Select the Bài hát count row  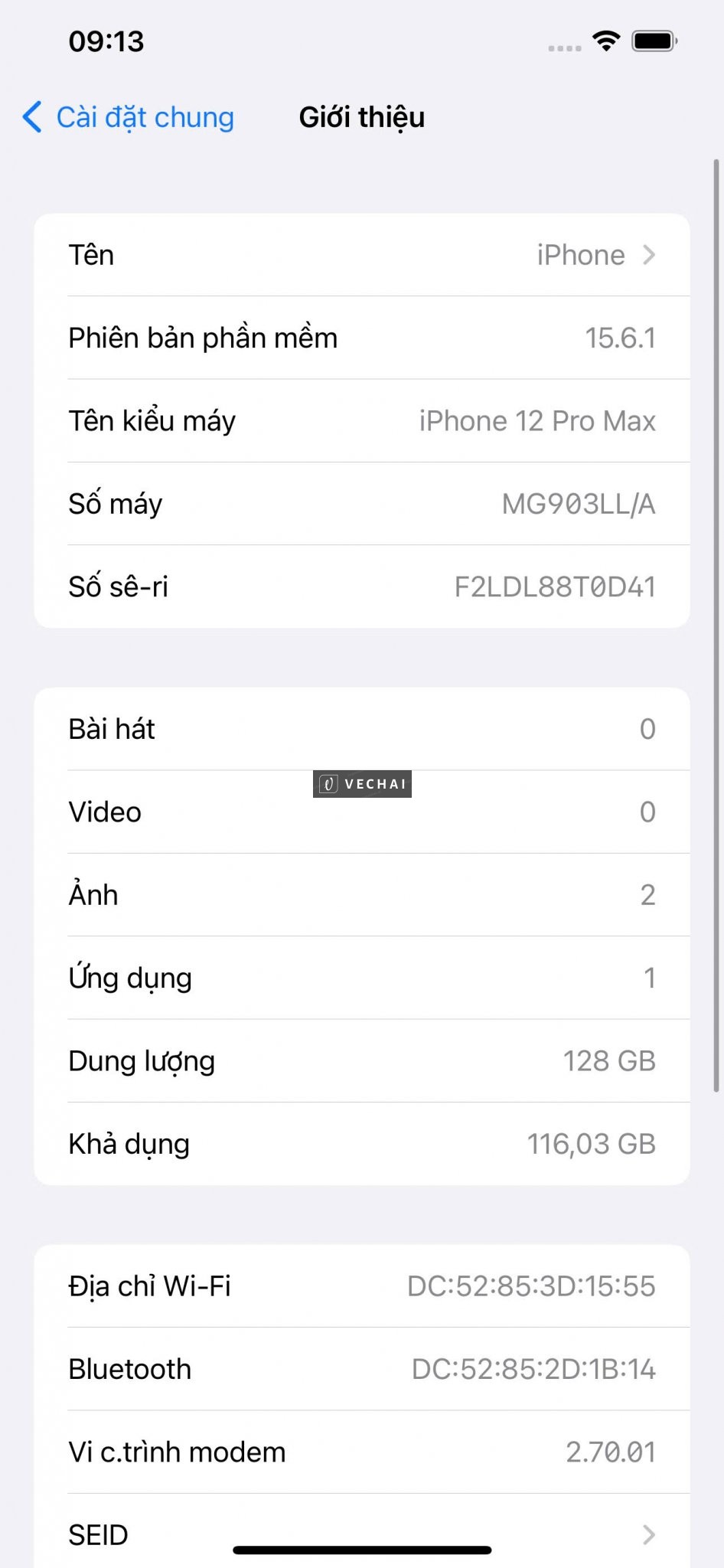click(362, 729)
